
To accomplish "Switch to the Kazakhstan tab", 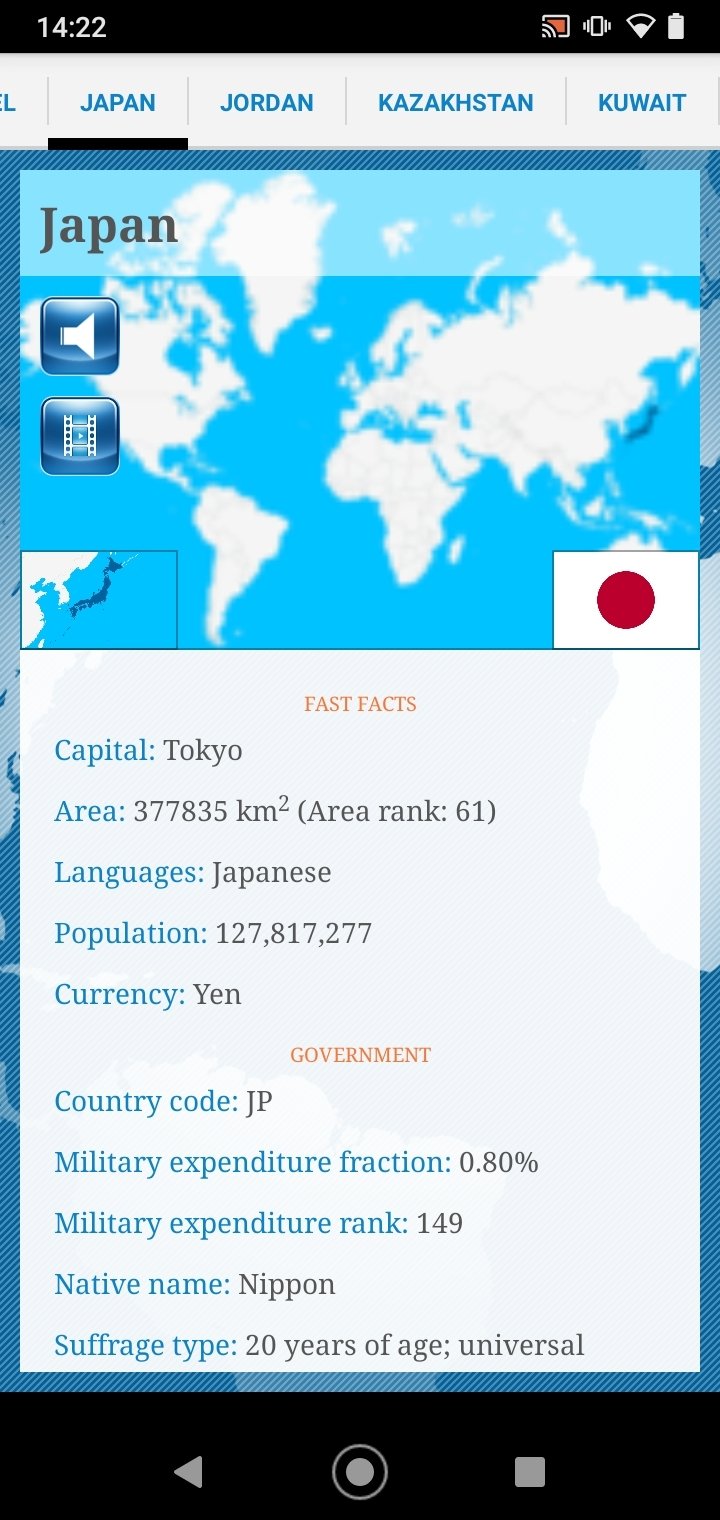I will pos(456,103).
